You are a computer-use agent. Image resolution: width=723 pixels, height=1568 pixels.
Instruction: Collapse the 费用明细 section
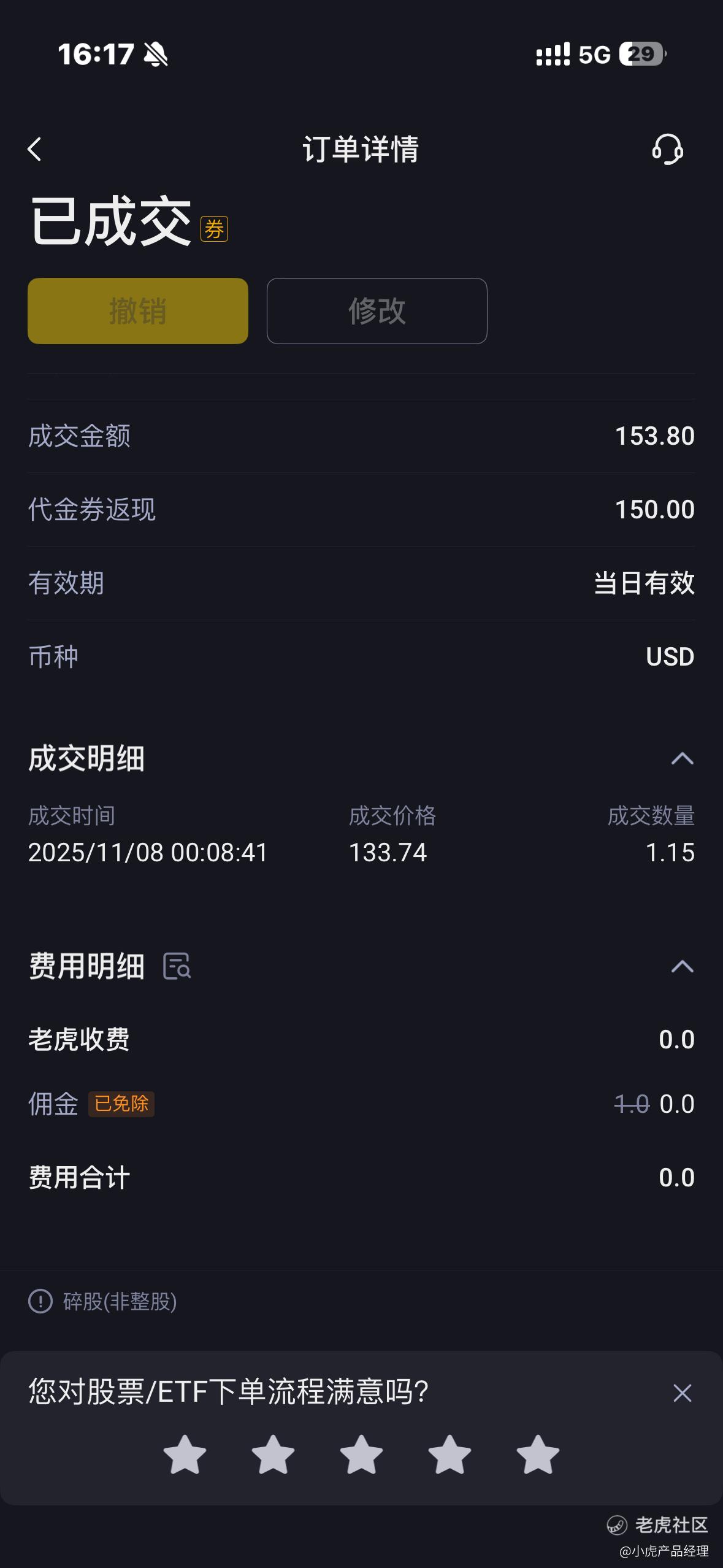click(x=682, y=967)
